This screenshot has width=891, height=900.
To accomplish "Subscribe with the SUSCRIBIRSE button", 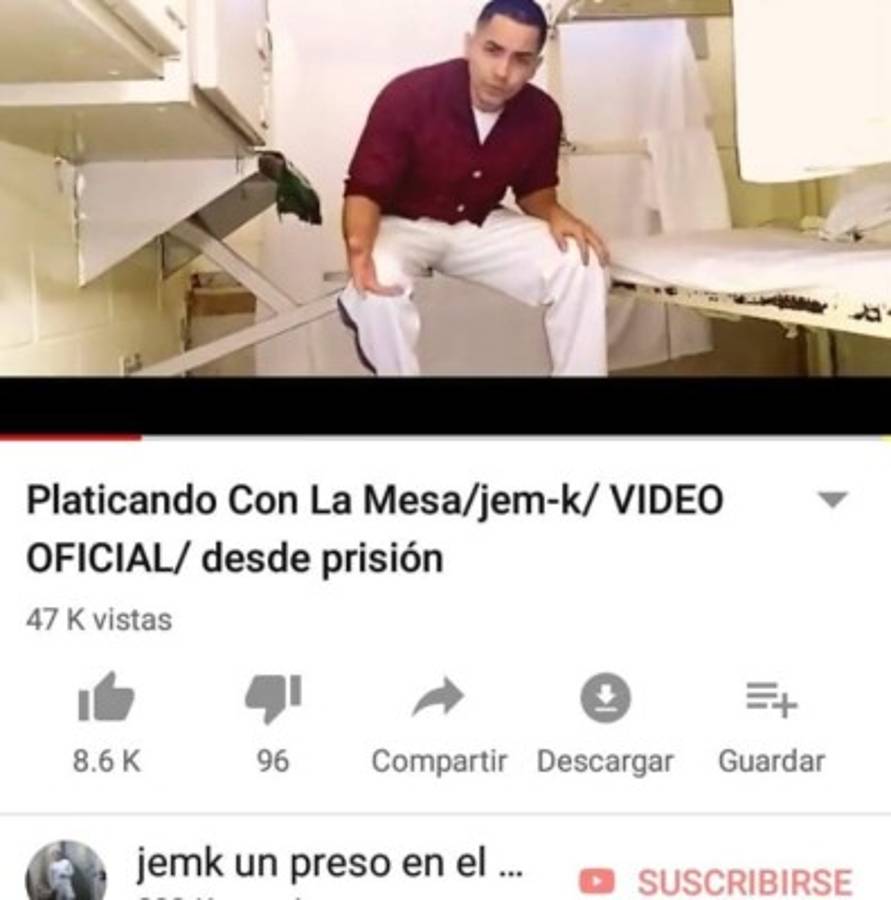I will [x=718, y=881].
